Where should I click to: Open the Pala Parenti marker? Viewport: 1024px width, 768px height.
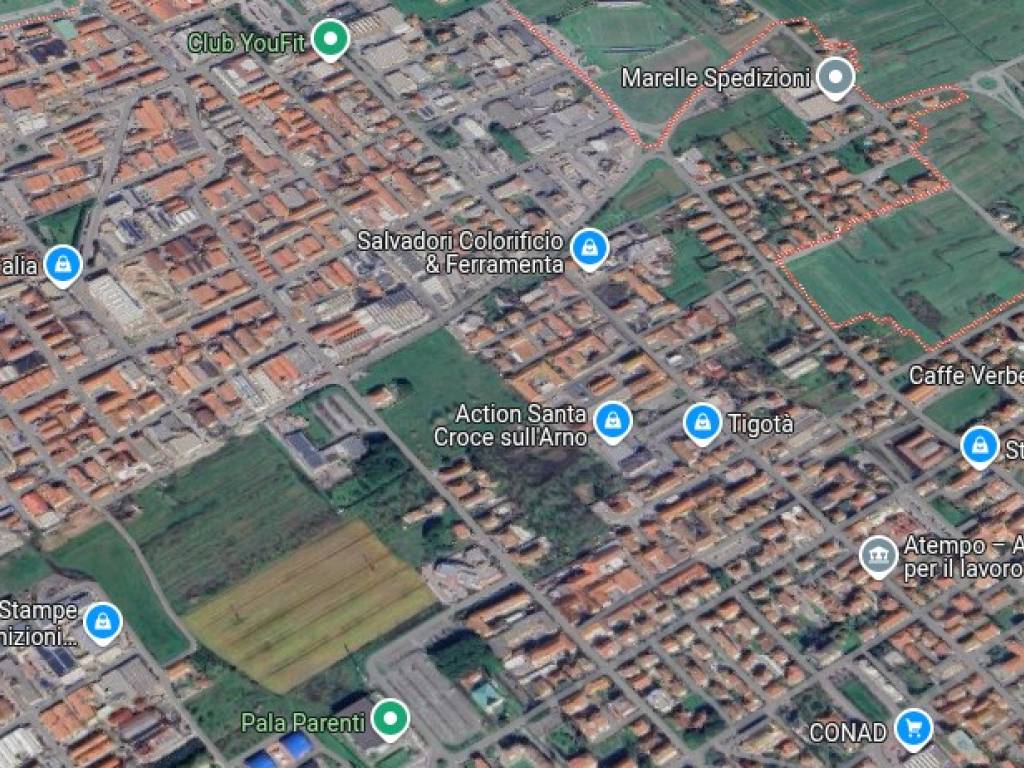(389, 718)
